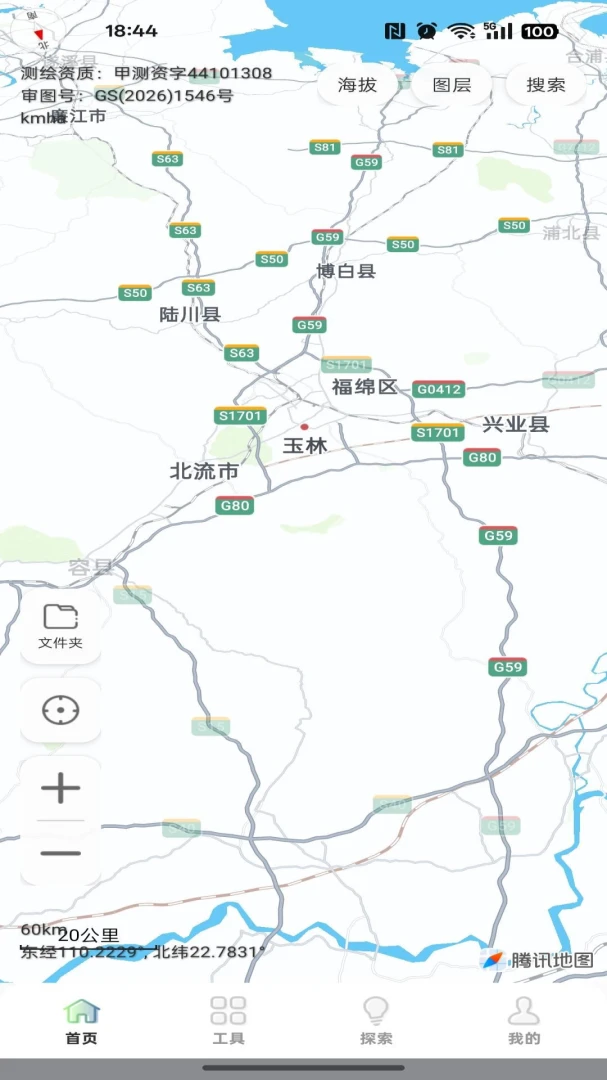Open the 文件夹 folder button
Viewport: 607px width, 1080px height.
point(61,626)
